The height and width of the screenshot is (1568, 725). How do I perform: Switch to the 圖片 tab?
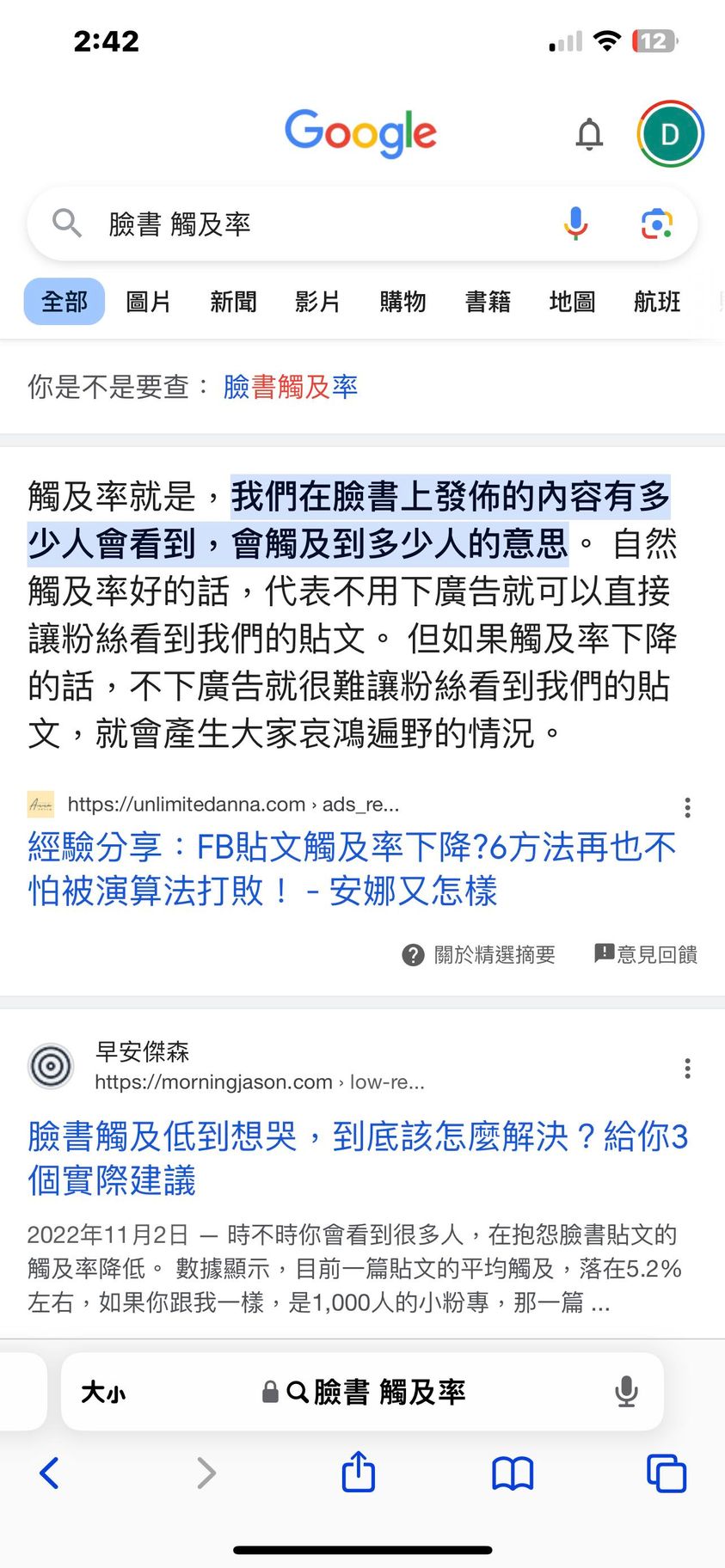coord(148,302)
